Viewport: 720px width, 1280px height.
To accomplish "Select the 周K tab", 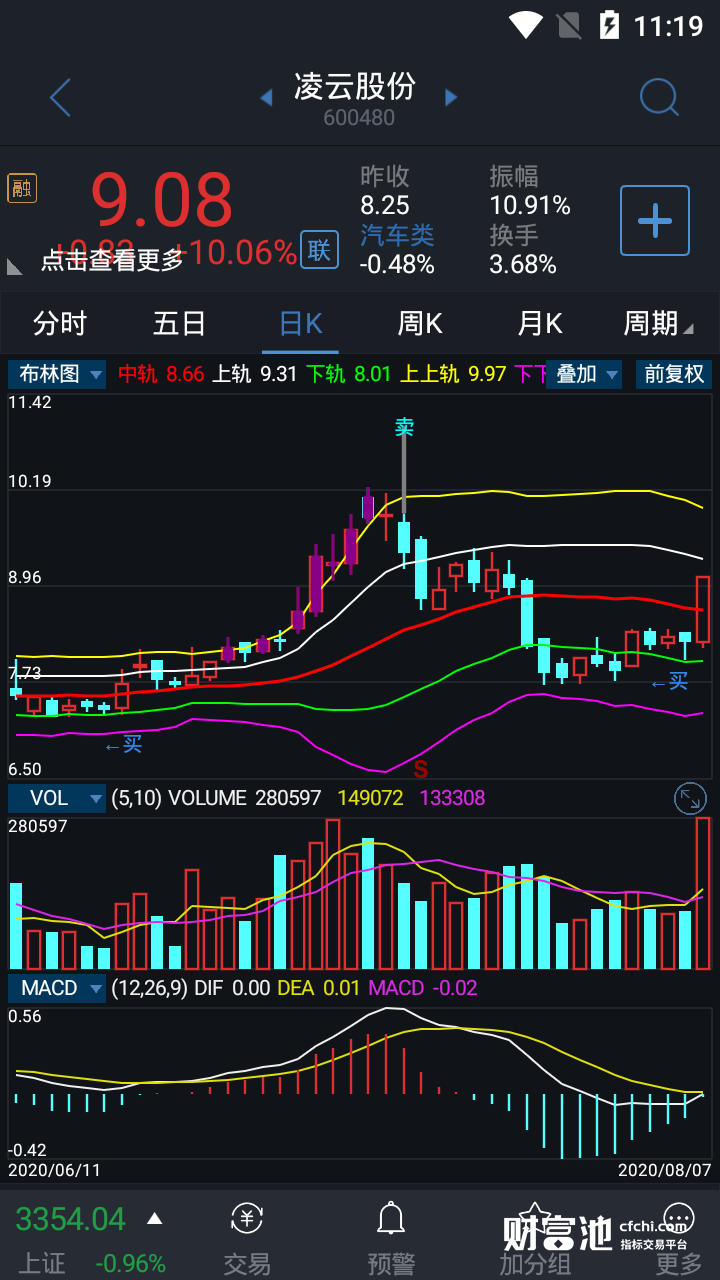I will pos(420,324).
